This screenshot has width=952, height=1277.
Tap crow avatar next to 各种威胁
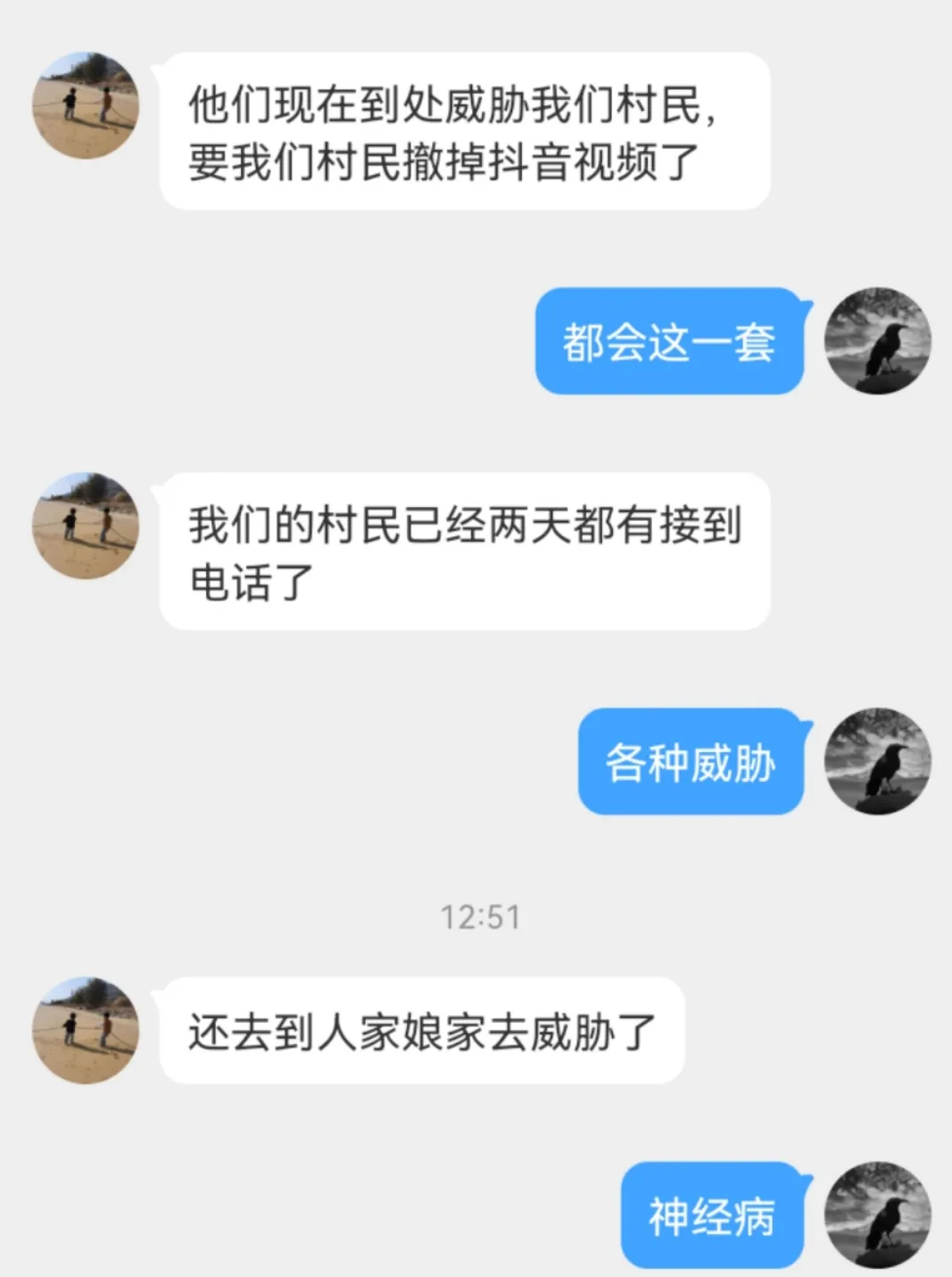click(877, 761)
